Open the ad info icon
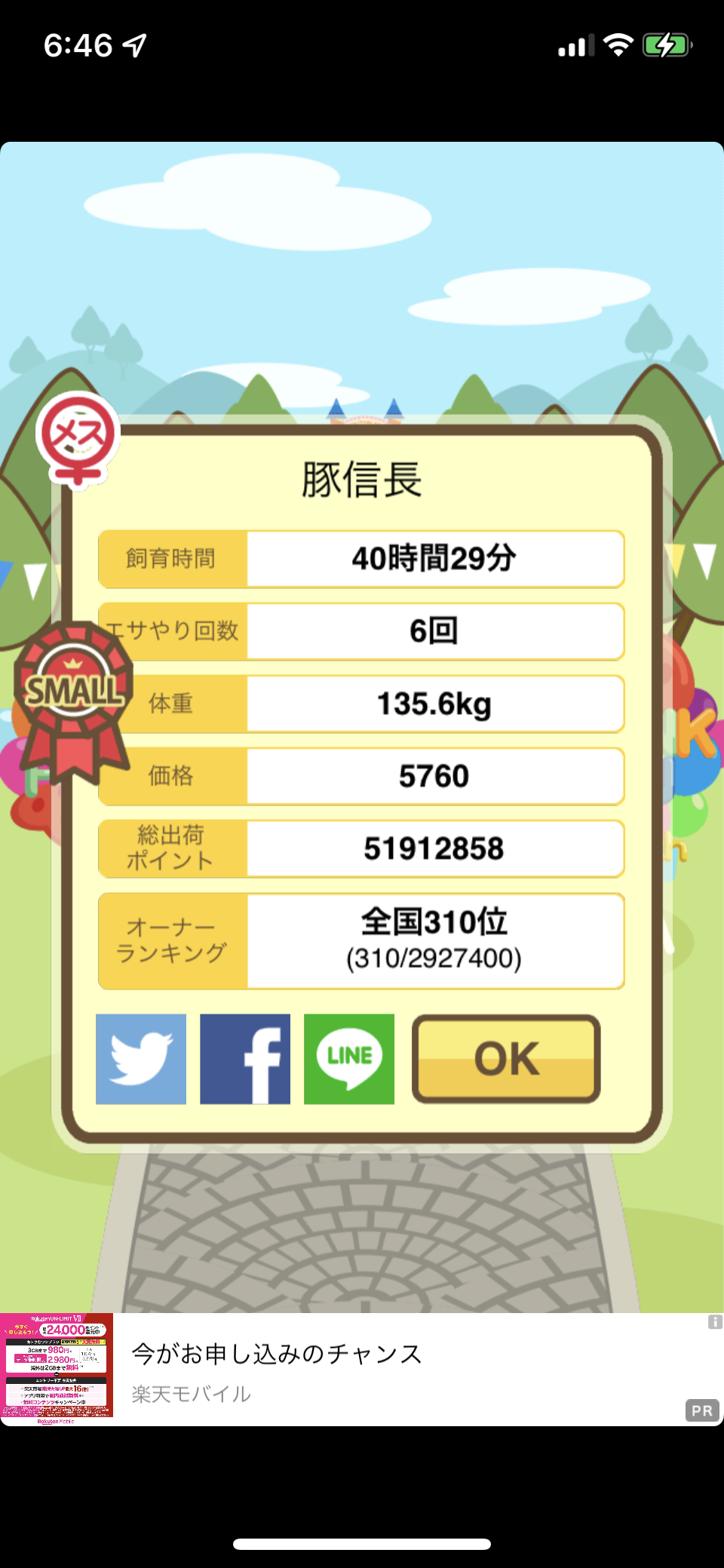 [x=715, y=1321]
